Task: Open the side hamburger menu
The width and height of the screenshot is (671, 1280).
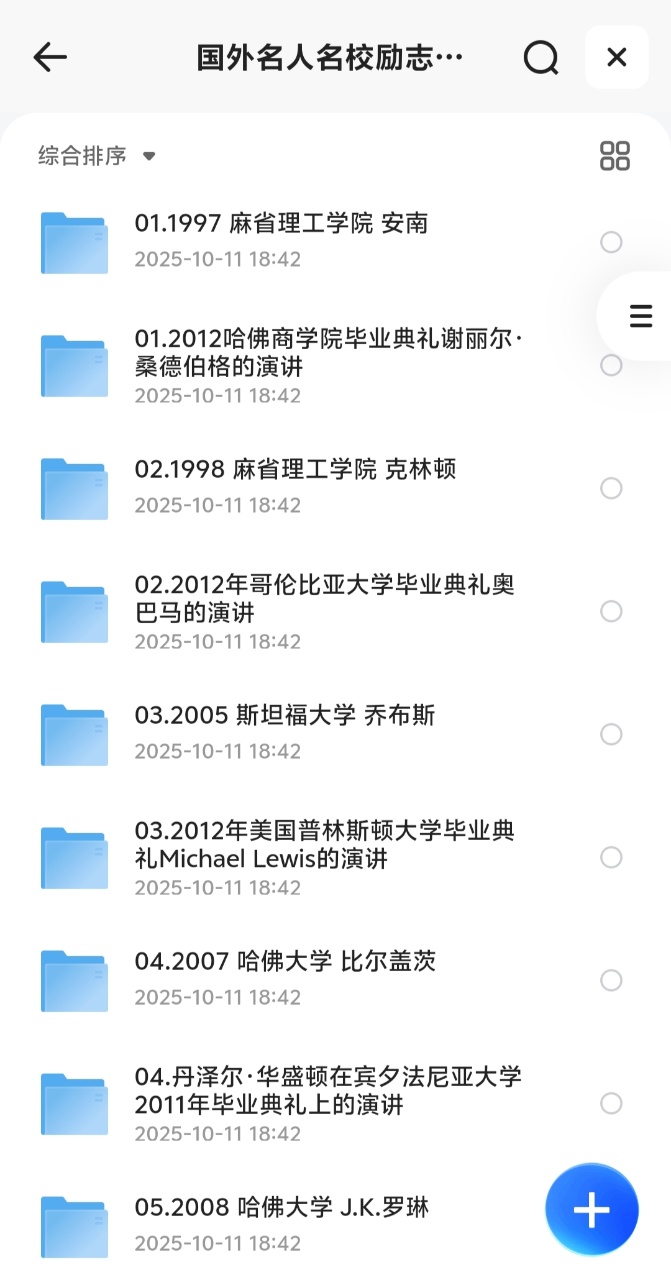Action: click(x=640, y=317)
